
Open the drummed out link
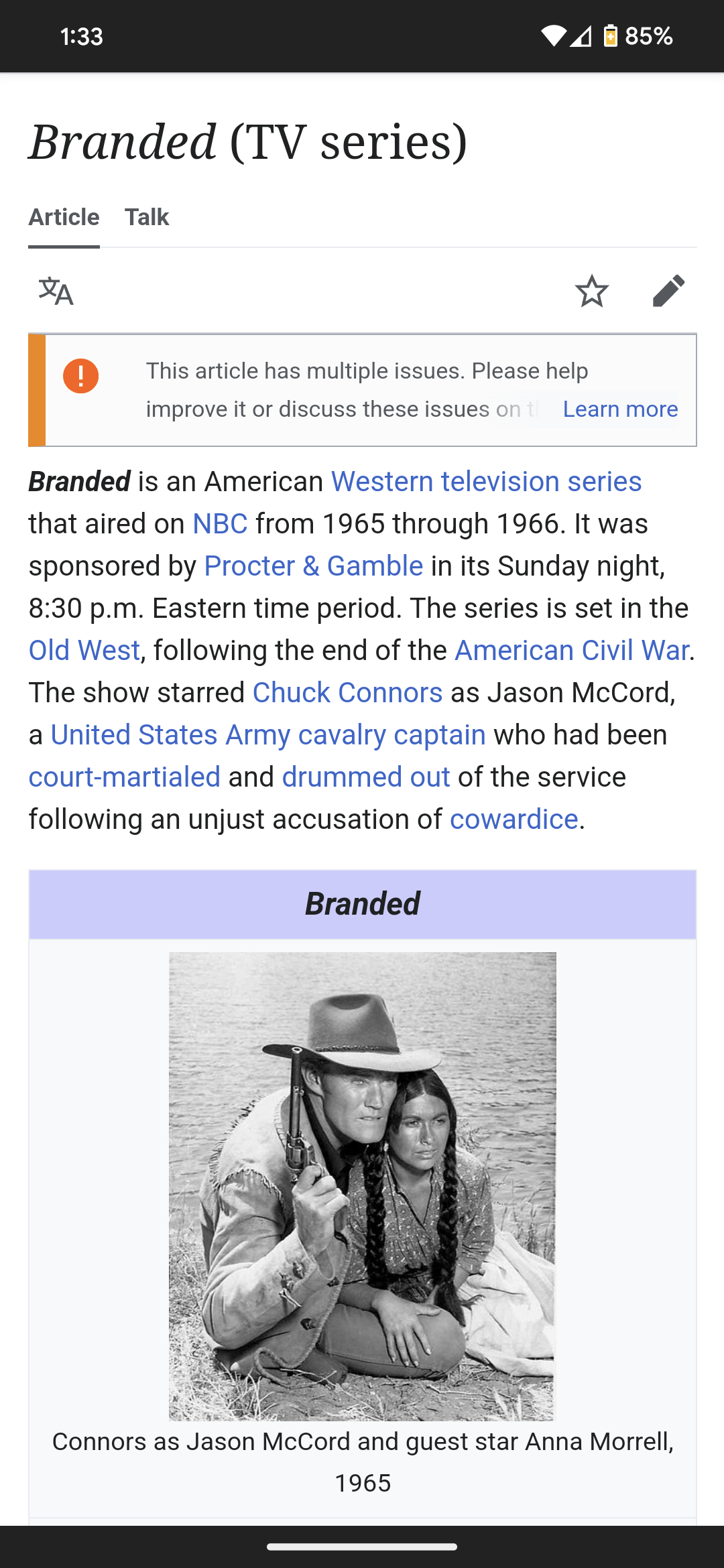click(366, 777)
